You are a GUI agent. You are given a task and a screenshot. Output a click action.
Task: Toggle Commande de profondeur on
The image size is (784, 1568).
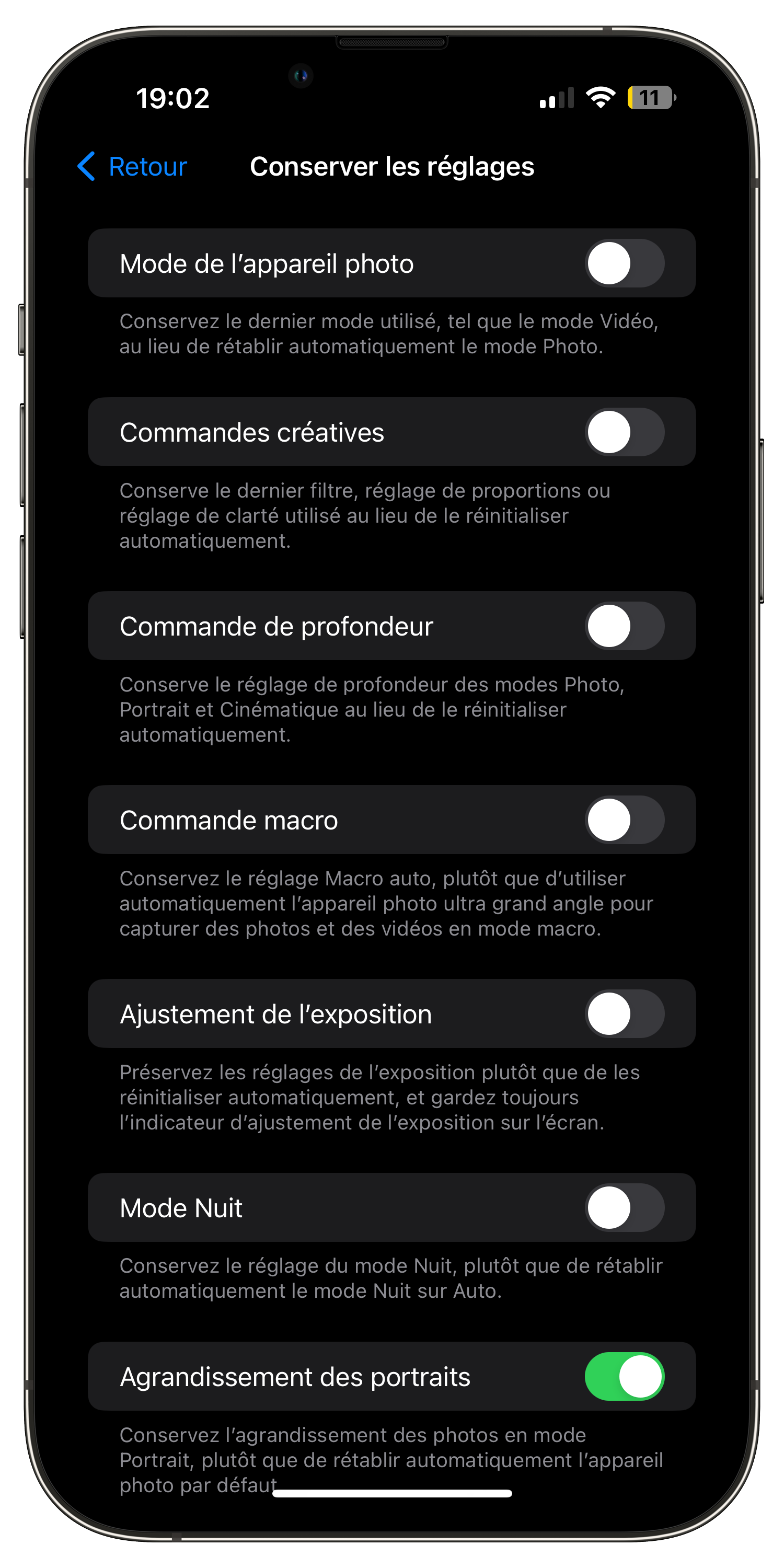tap(625, 626)
